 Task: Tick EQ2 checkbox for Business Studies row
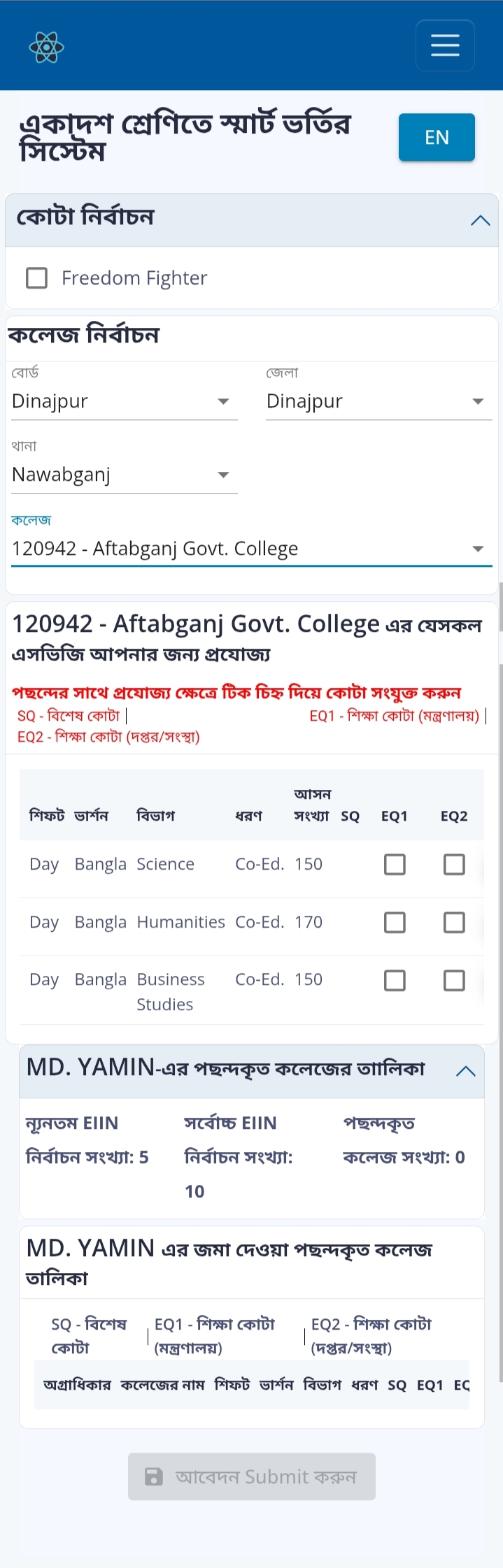tap(454, 981)
